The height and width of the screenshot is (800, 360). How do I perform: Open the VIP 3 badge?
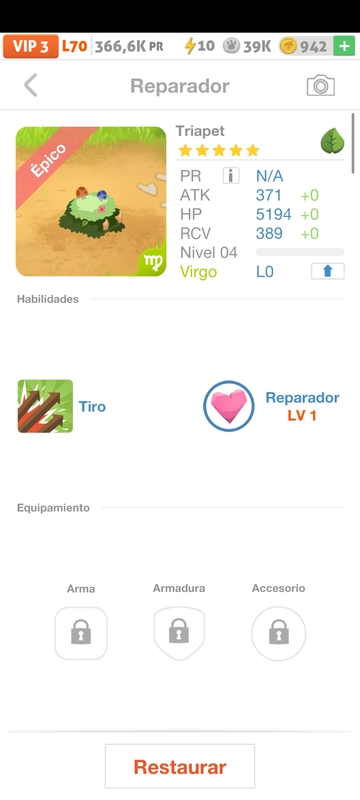[x=31, y=46]
